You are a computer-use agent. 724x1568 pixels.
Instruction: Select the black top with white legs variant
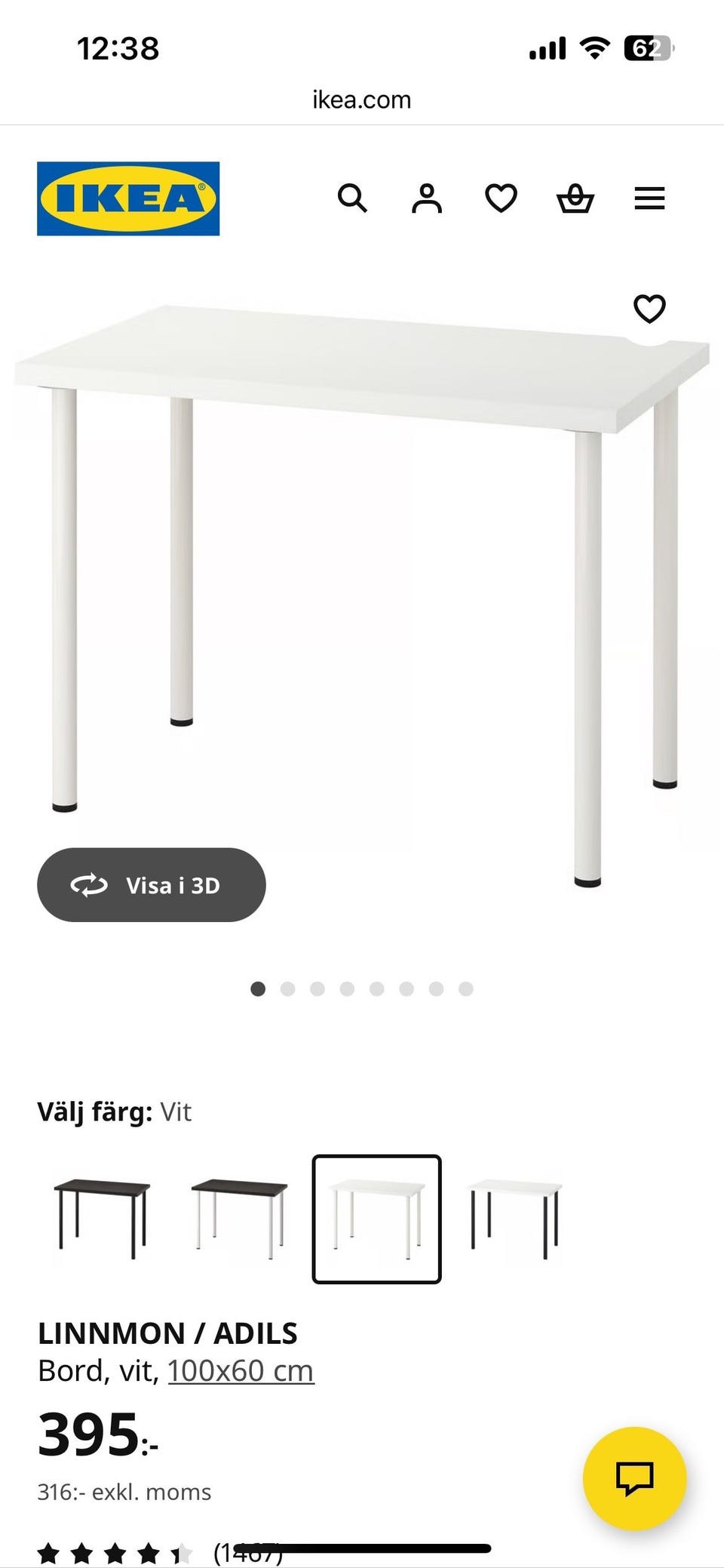click(x=238, y=1215)
